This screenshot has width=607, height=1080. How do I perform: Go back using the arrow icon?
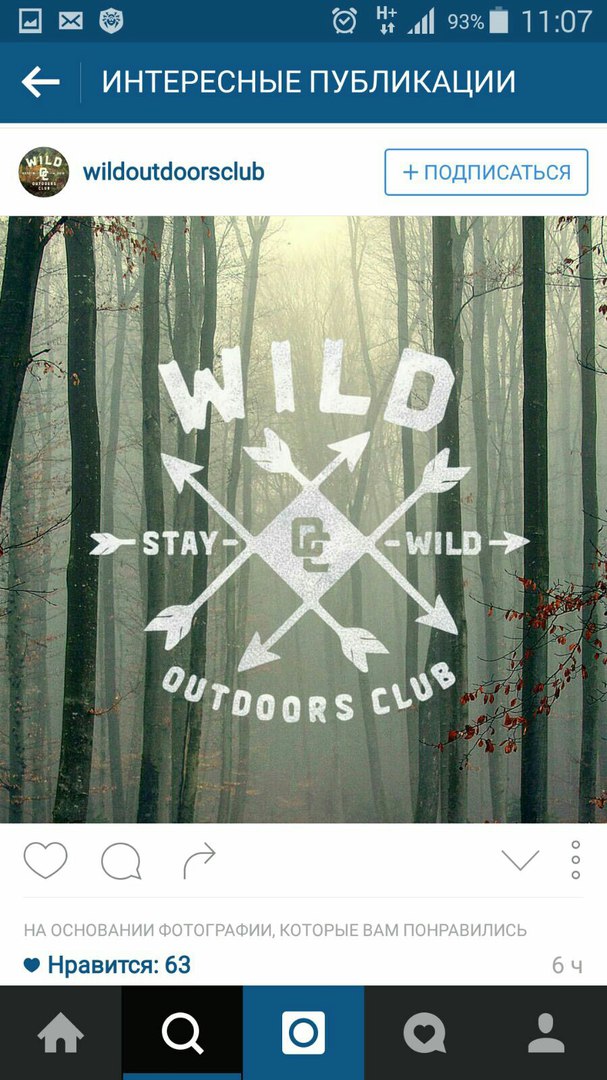tap(40, 83)
